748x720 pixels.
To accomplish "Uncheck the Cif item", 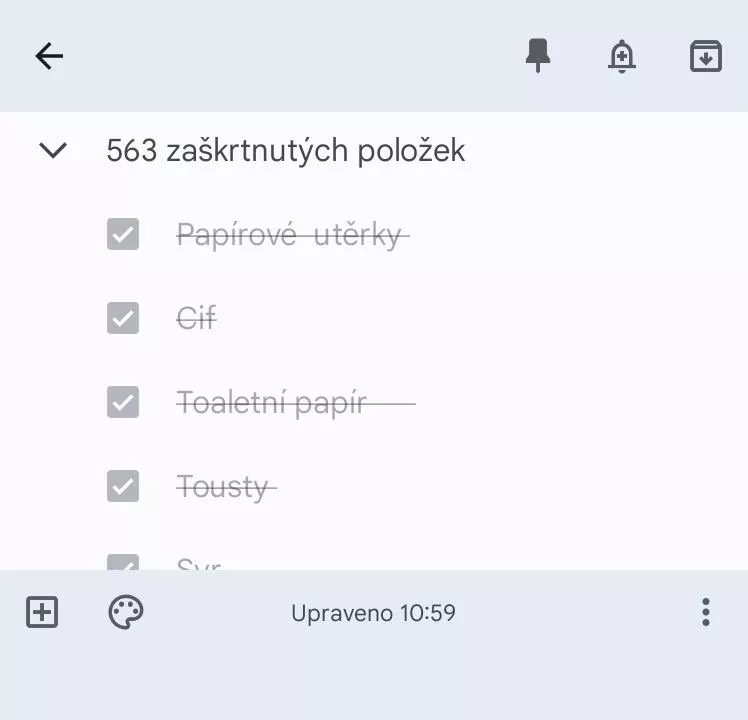I will click(x=123, y=319).
